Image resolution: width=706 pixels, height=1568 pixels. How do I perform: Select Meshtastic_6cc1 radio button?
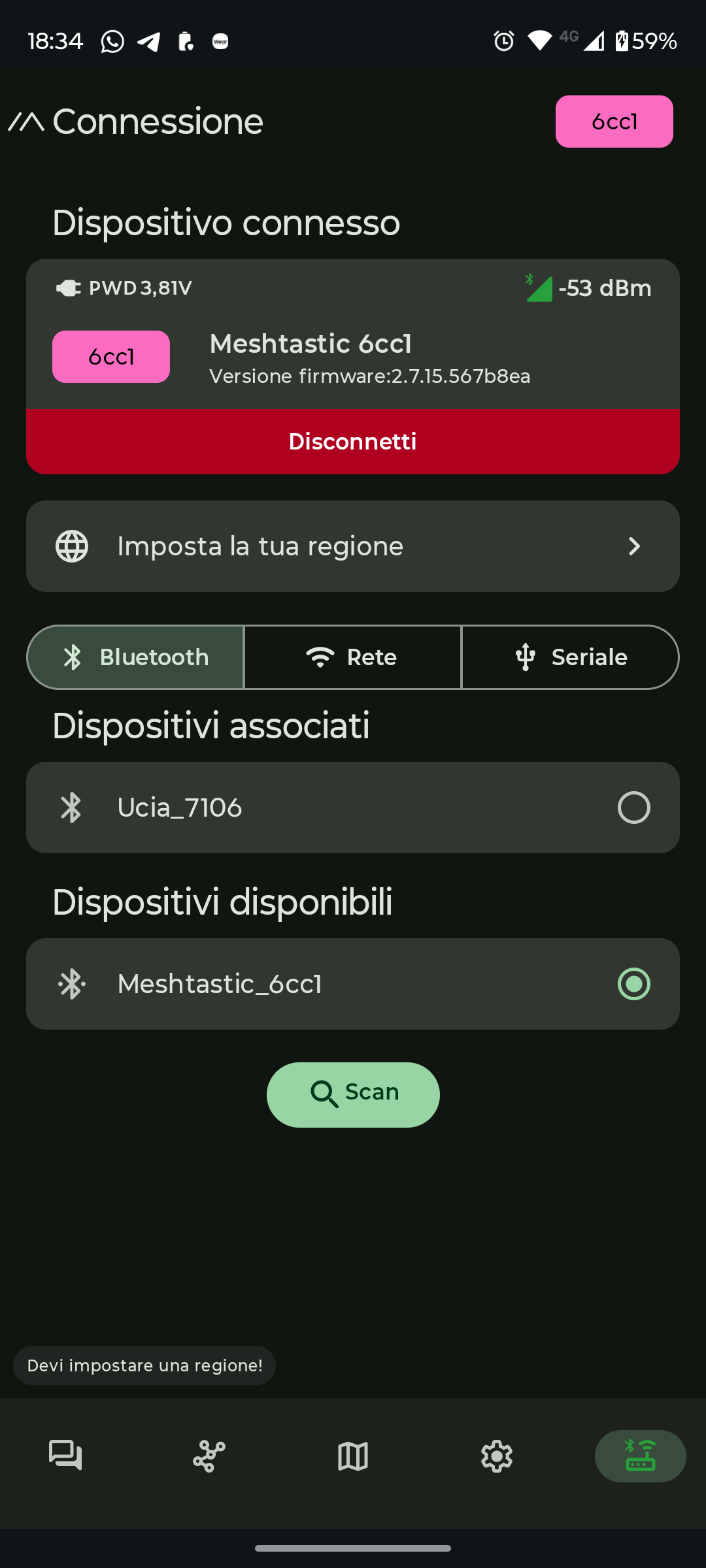point(633,984)
